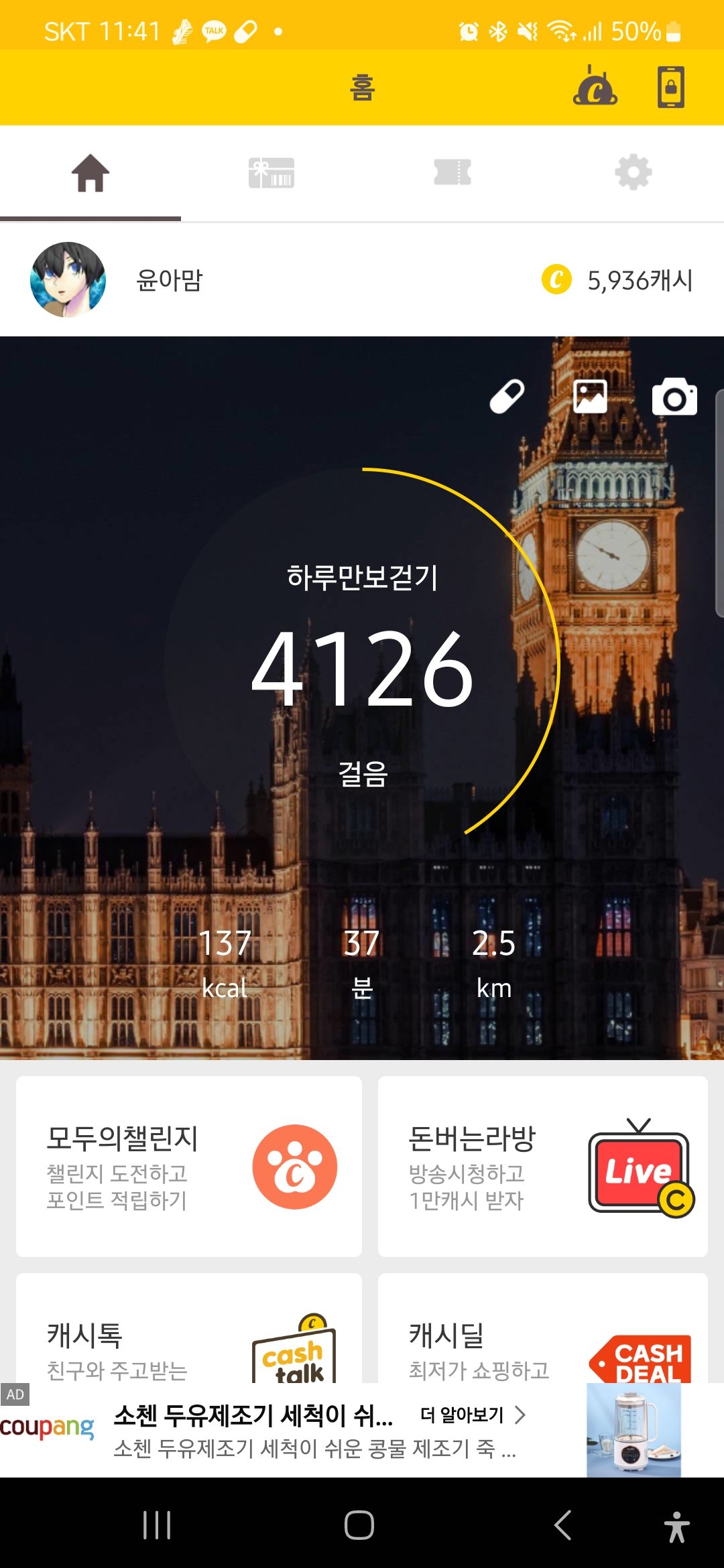The width and height of the screenshot is (724, 1568).
Task: Open the 캐시딜 shopping card
Action: (543, 1328)
